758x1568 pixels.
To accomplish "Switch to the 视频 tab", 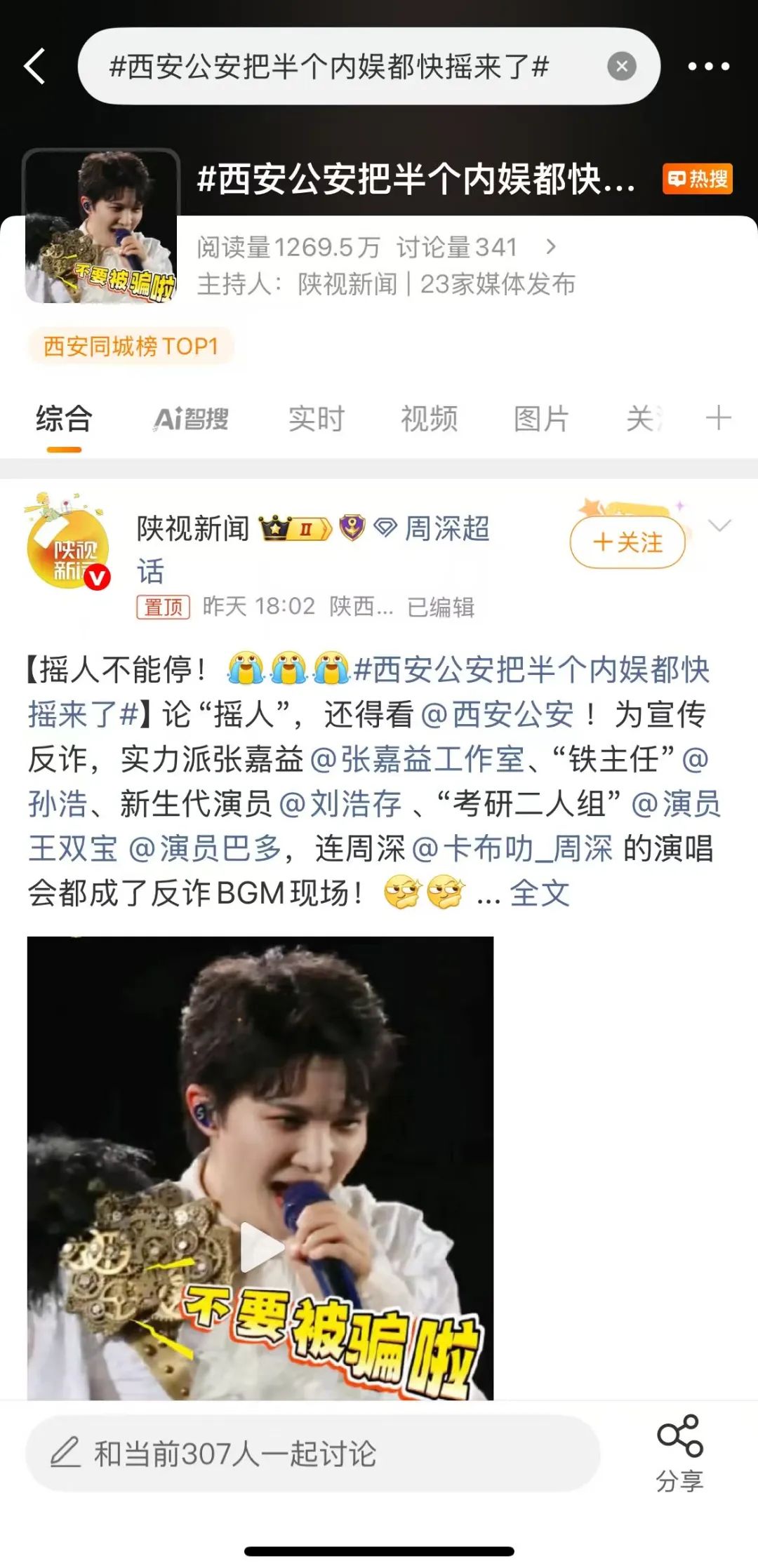I will 429,419.
